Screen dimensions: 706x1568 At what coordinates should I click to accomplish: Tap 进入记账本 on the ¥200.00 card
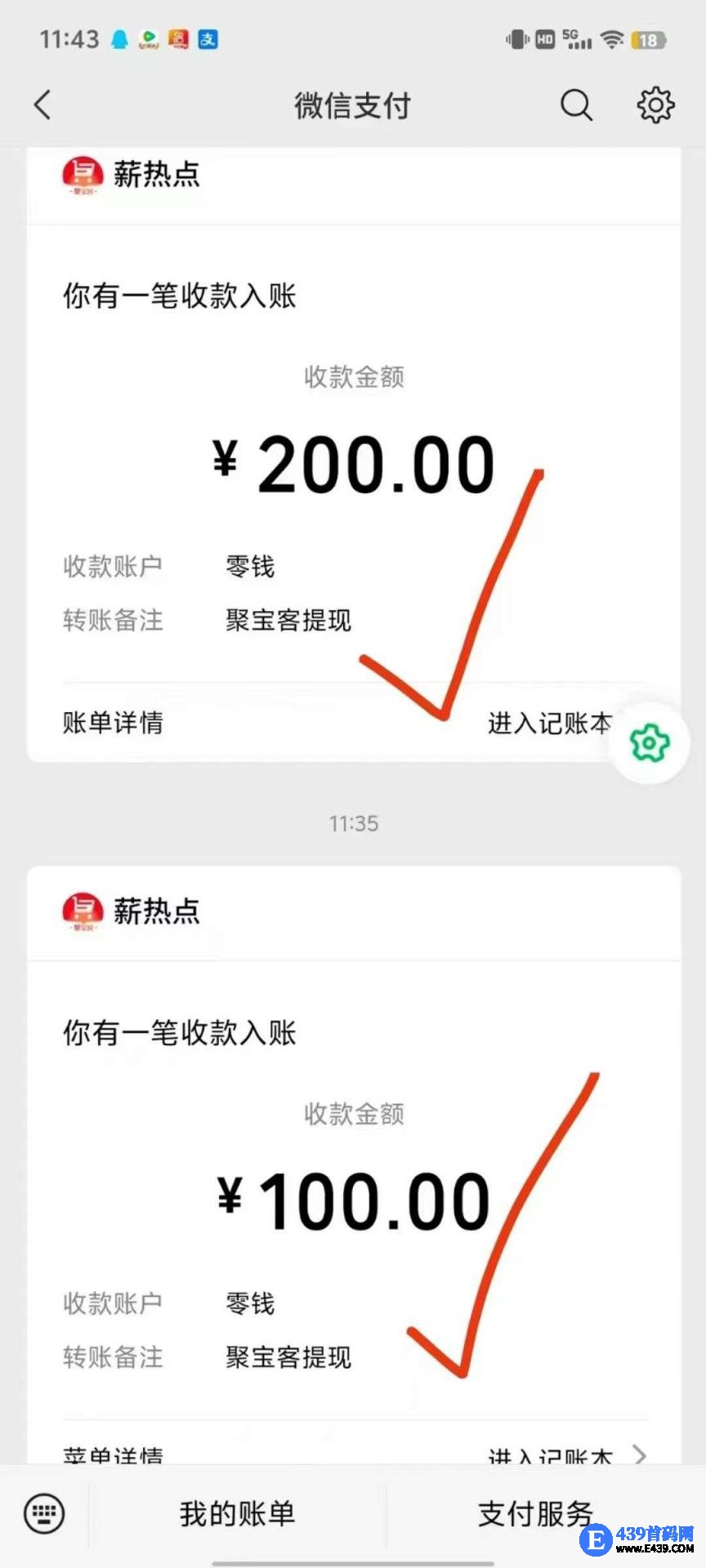[x=549, y=723]
